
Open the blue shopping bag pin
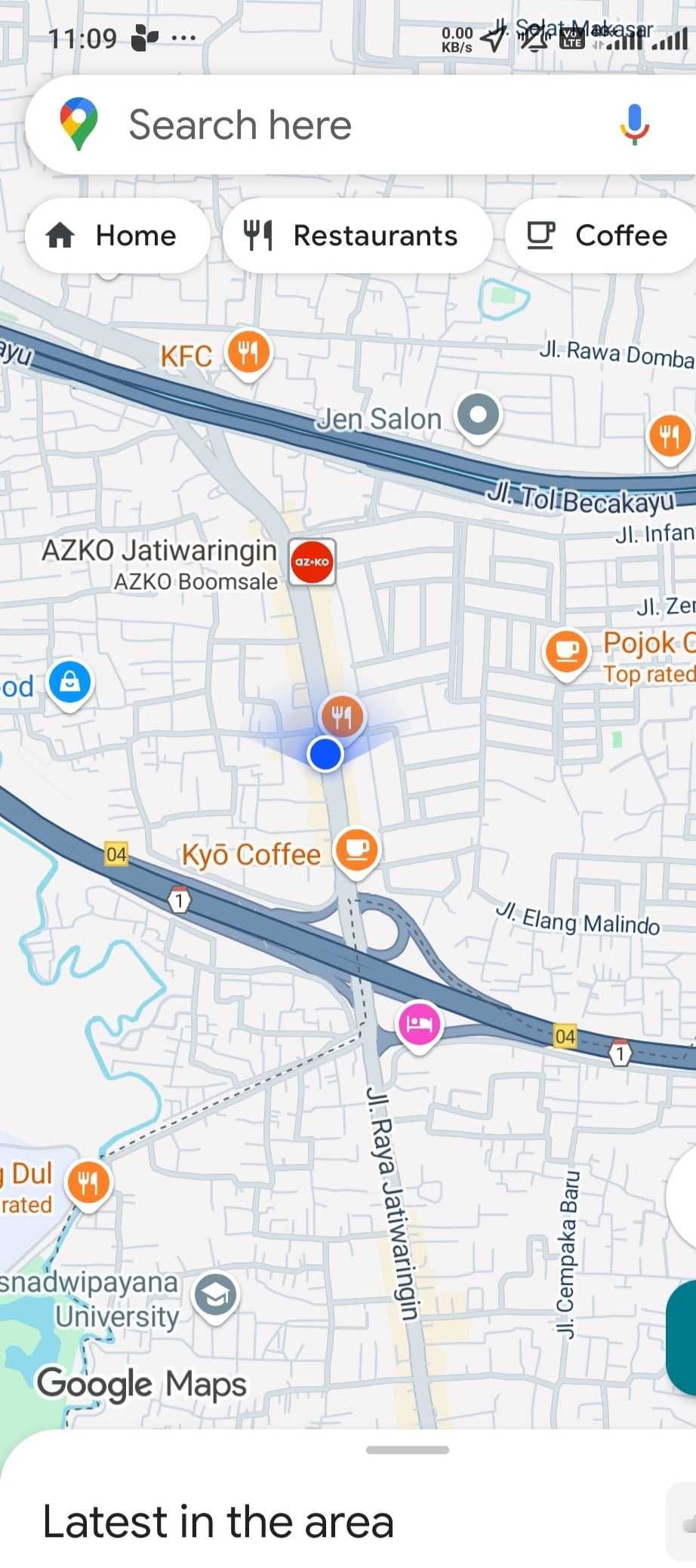coord(69,682)
